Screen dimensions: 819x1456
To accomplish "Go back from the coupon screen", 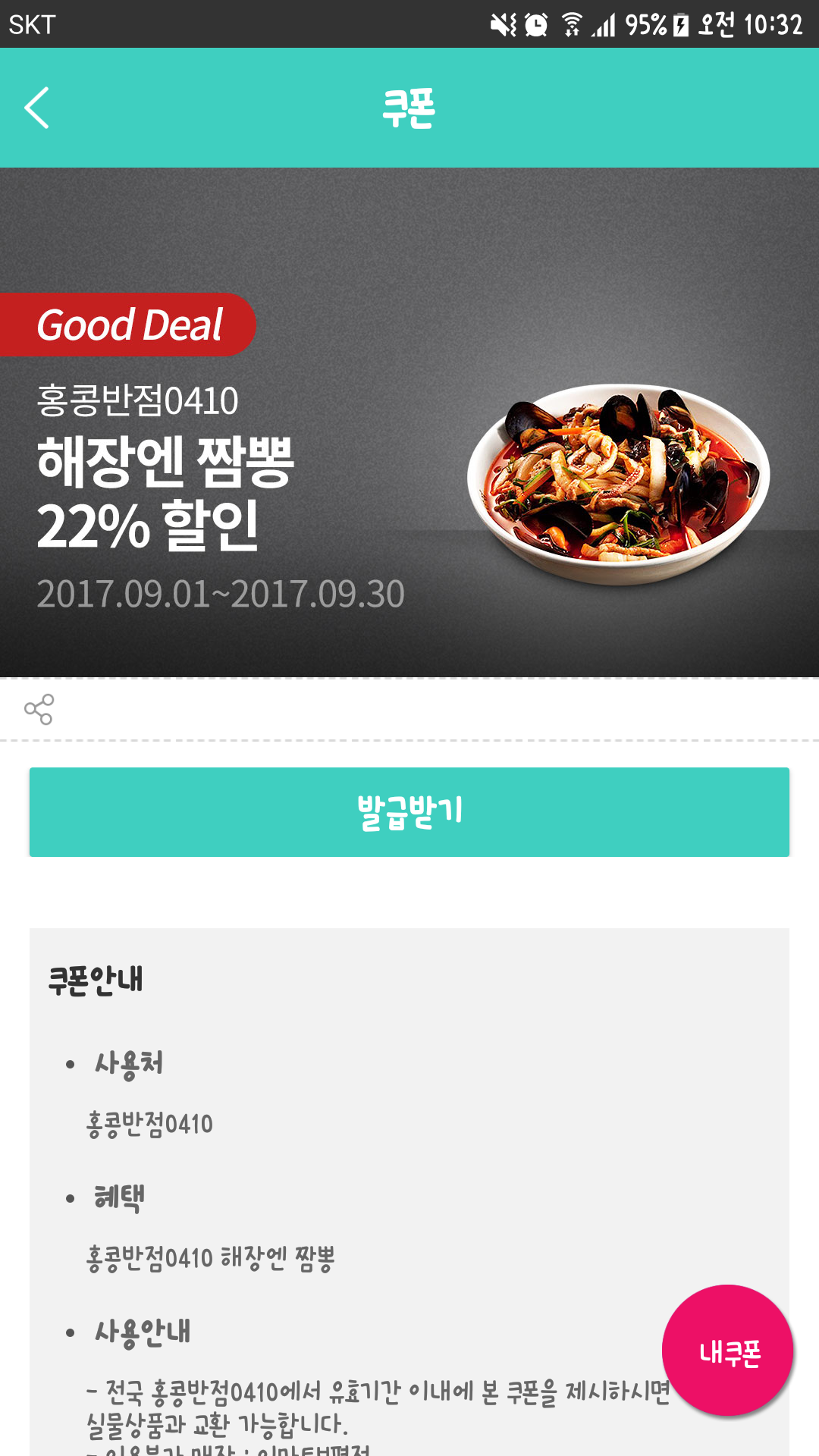I will pos(36,108).
